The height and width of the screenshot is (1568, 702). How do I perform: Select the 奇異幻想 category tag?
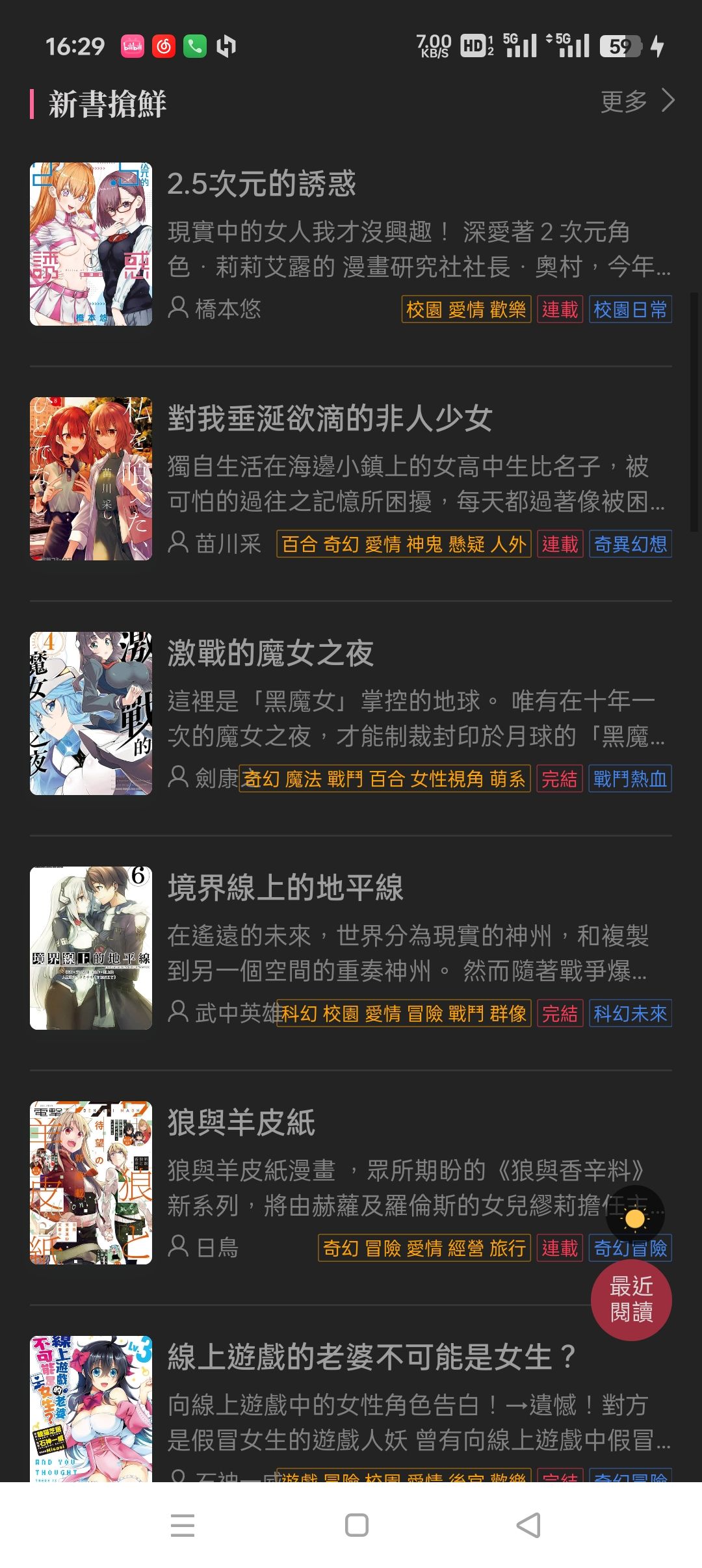[630, 544]
